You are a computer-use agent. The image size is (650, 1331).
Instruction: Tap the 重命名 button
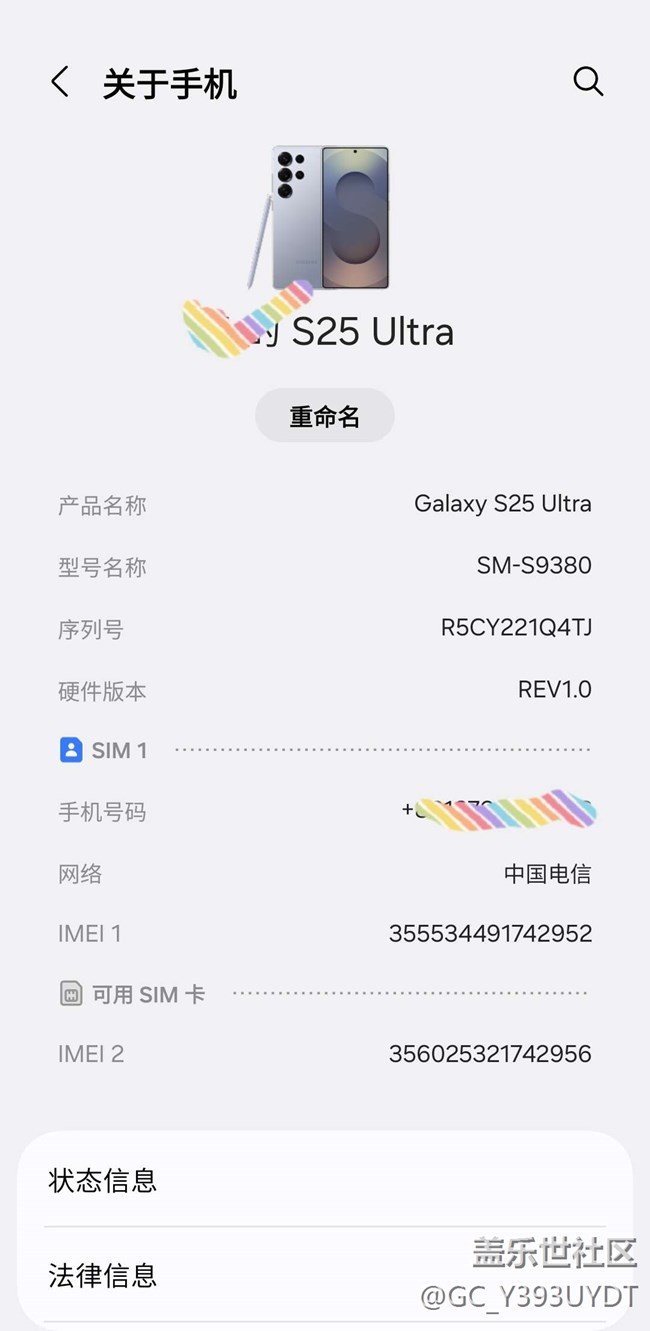point(325,416)
